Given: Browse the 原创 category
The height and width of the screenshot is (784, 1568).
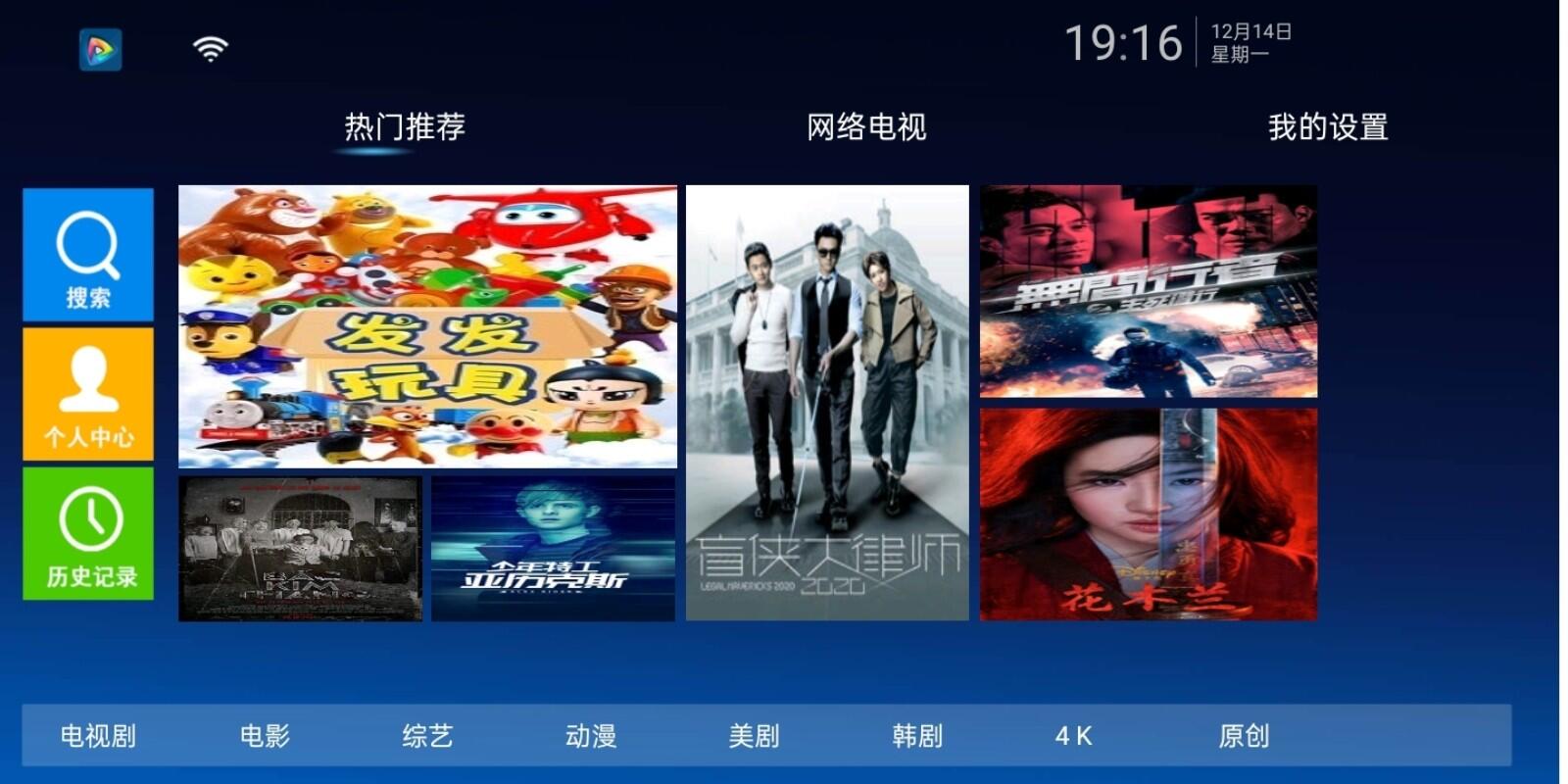Looking at the screenshot, I should (x=1244, y=736).
